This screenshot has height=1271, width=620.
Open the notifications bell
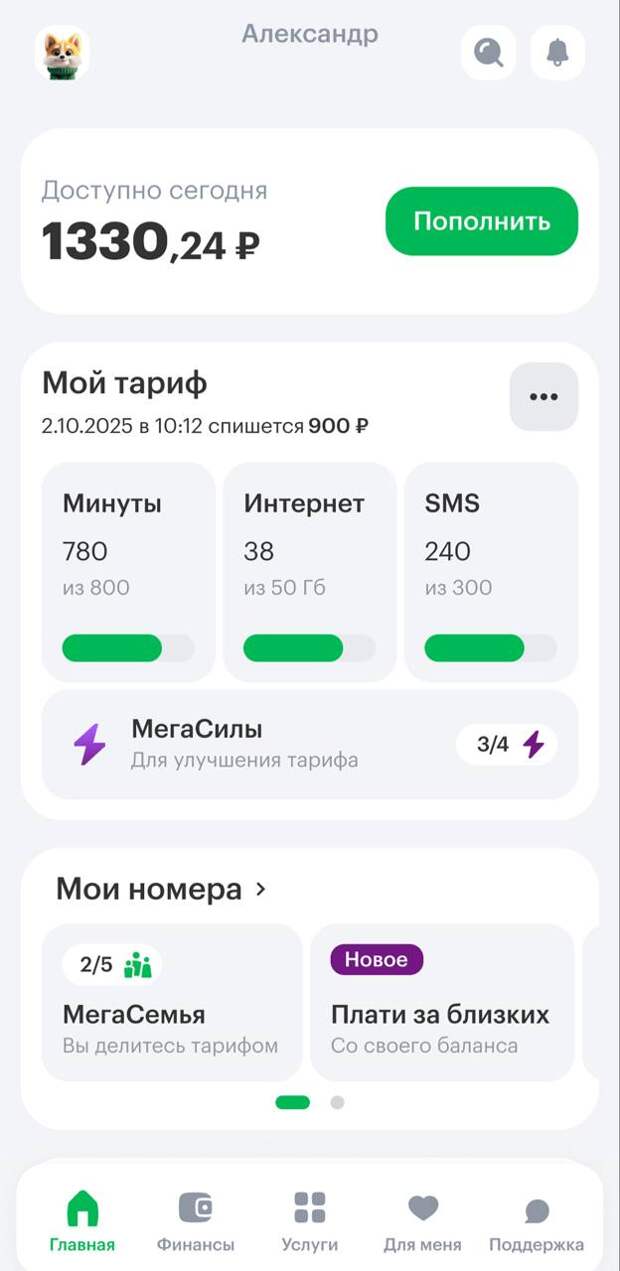[557, 53]
